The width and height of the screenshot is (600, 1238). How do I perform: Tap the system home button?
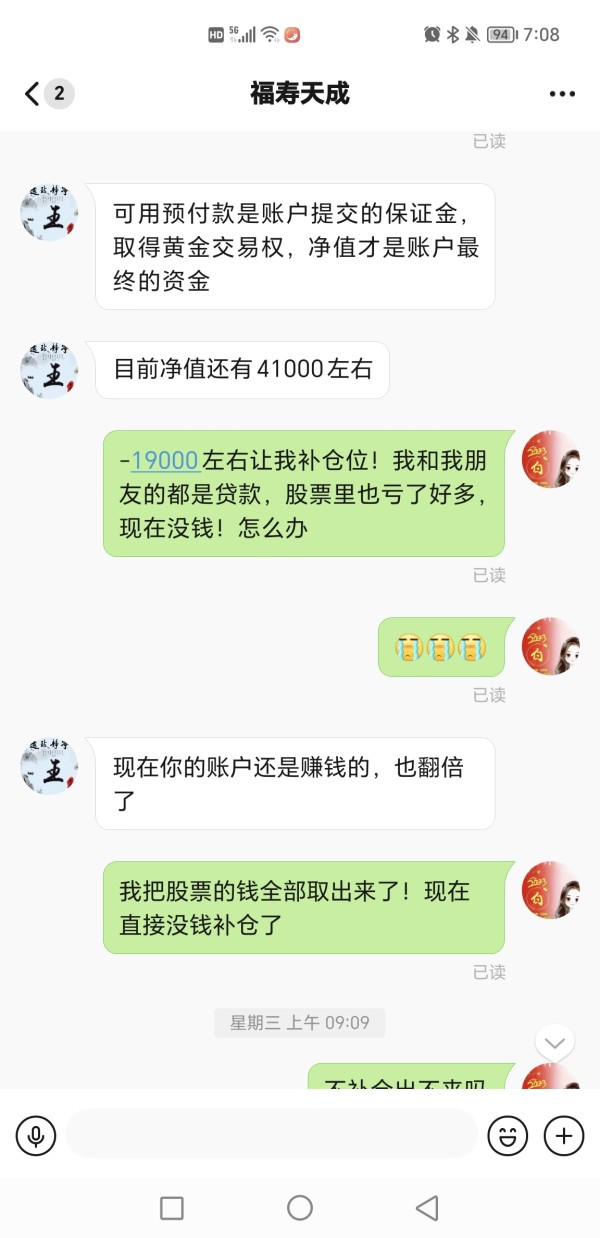tap(300, 1208)
